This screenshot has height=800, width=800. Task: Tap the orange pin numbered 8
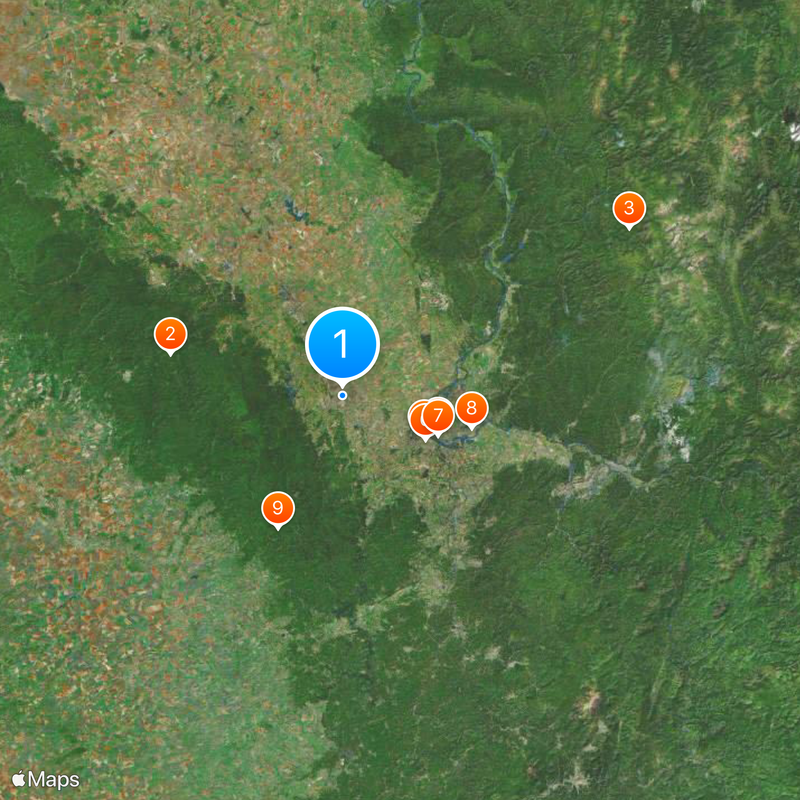pyautogui.click(x=471, y=408)
